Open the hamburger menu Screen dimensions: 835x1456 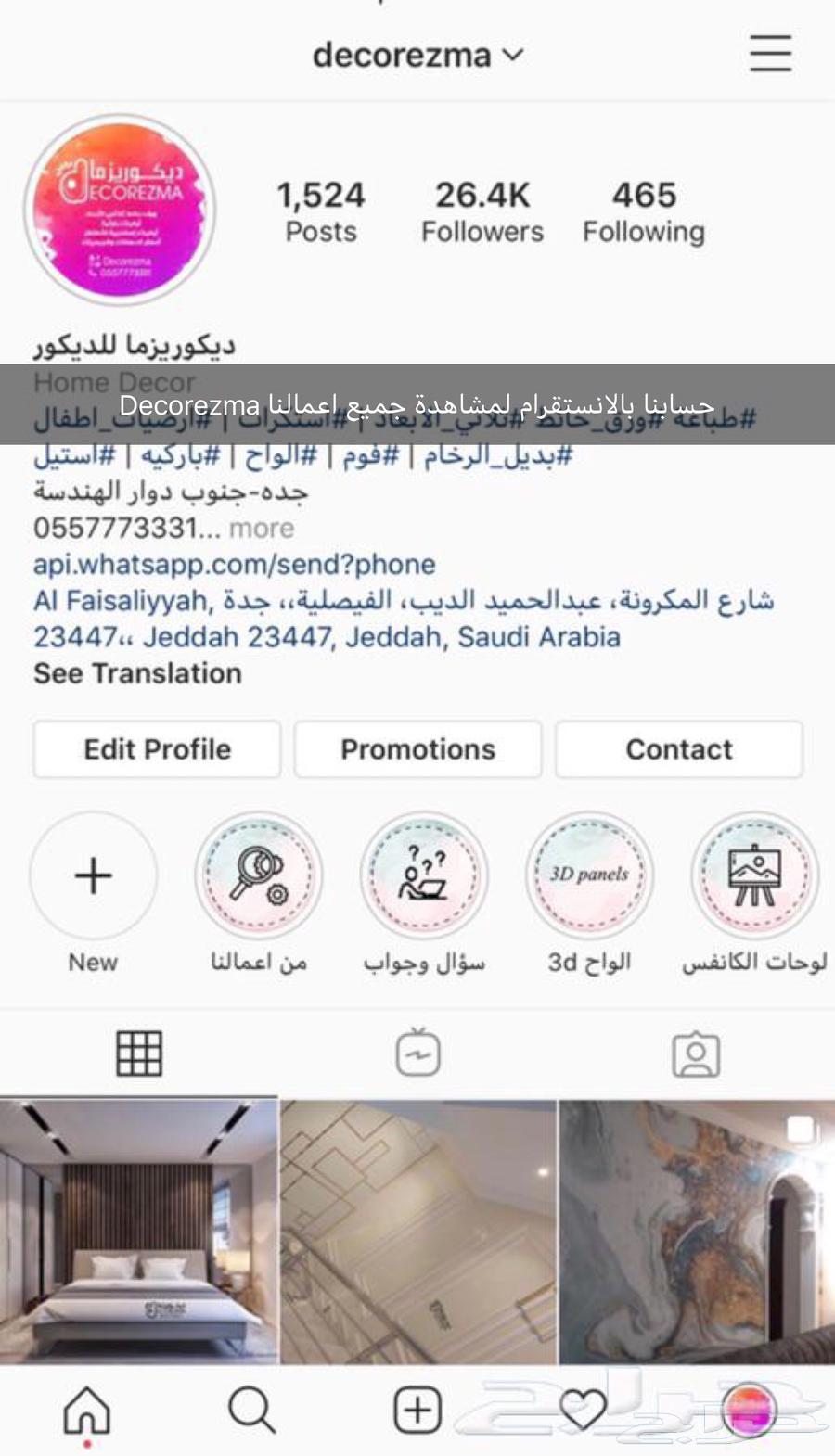[x=771, y=54]
